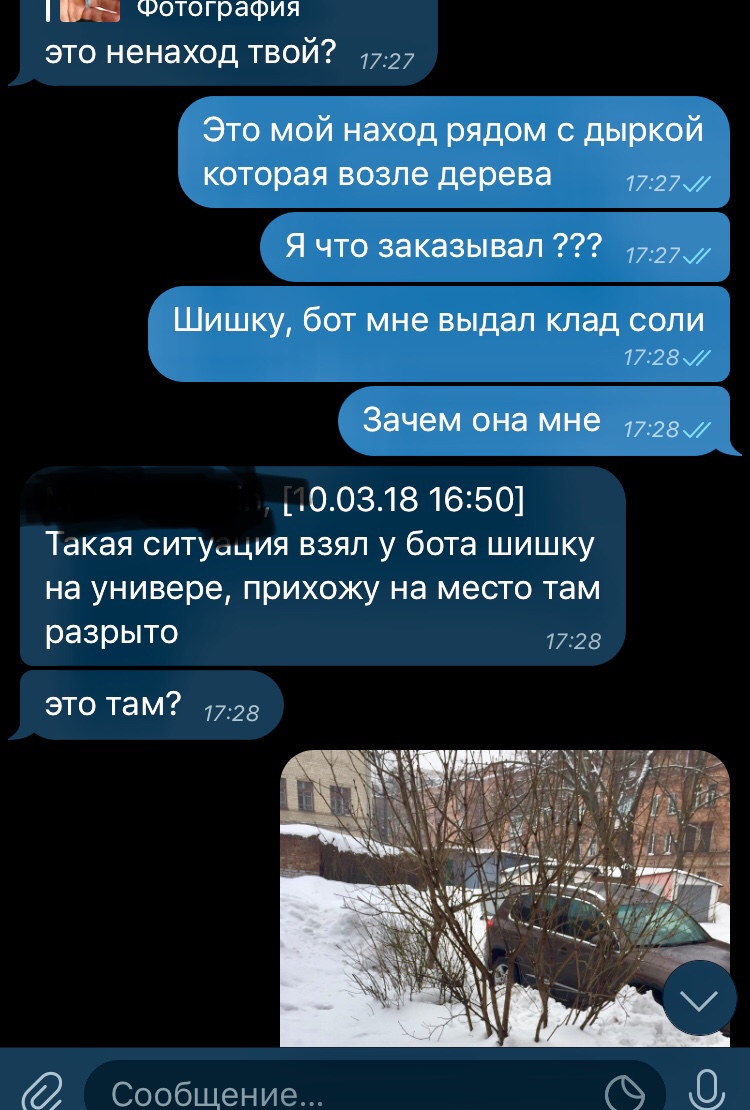
Task: Tap the paperclip attach icon
Action: pos(41,1092)
